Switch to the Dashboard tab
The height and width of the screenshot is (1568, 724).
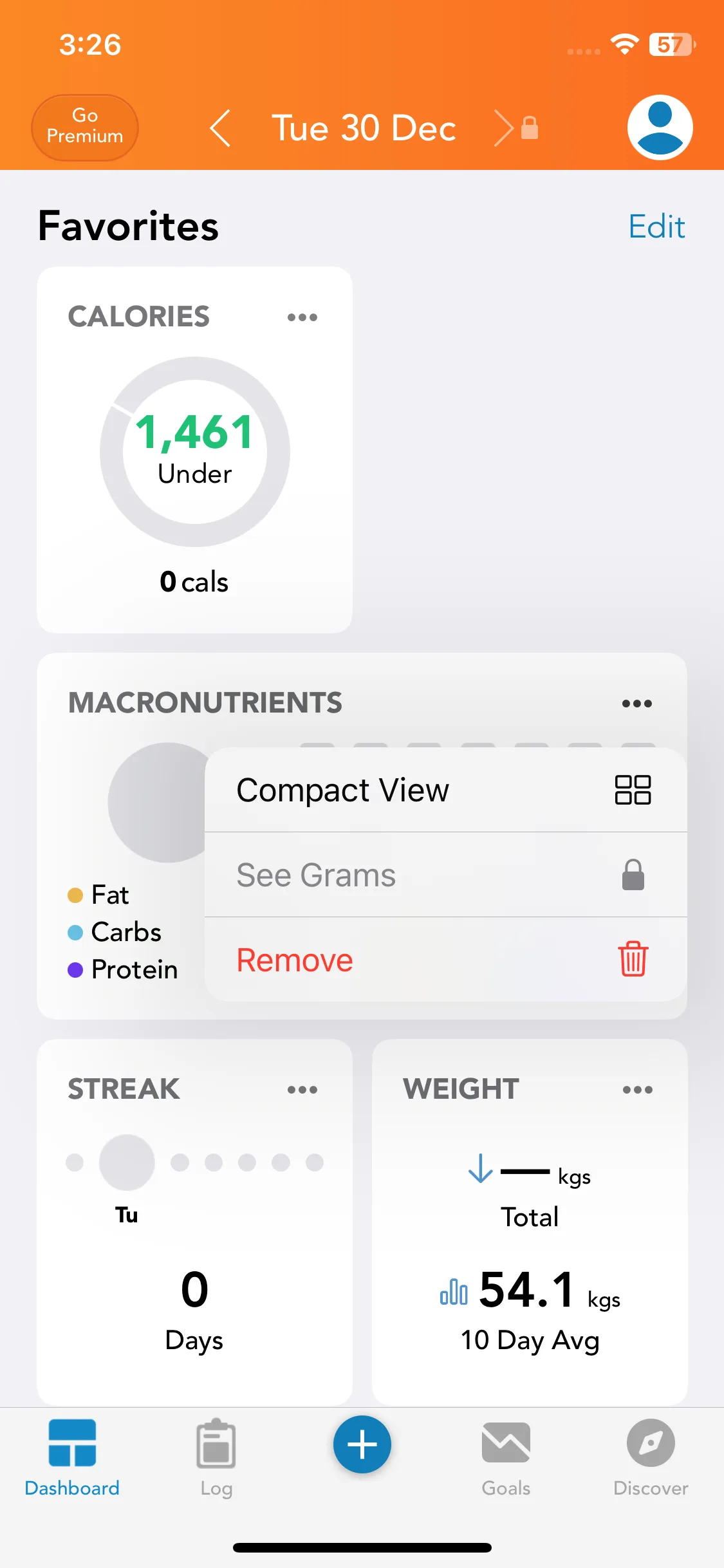click(72, 1458)
